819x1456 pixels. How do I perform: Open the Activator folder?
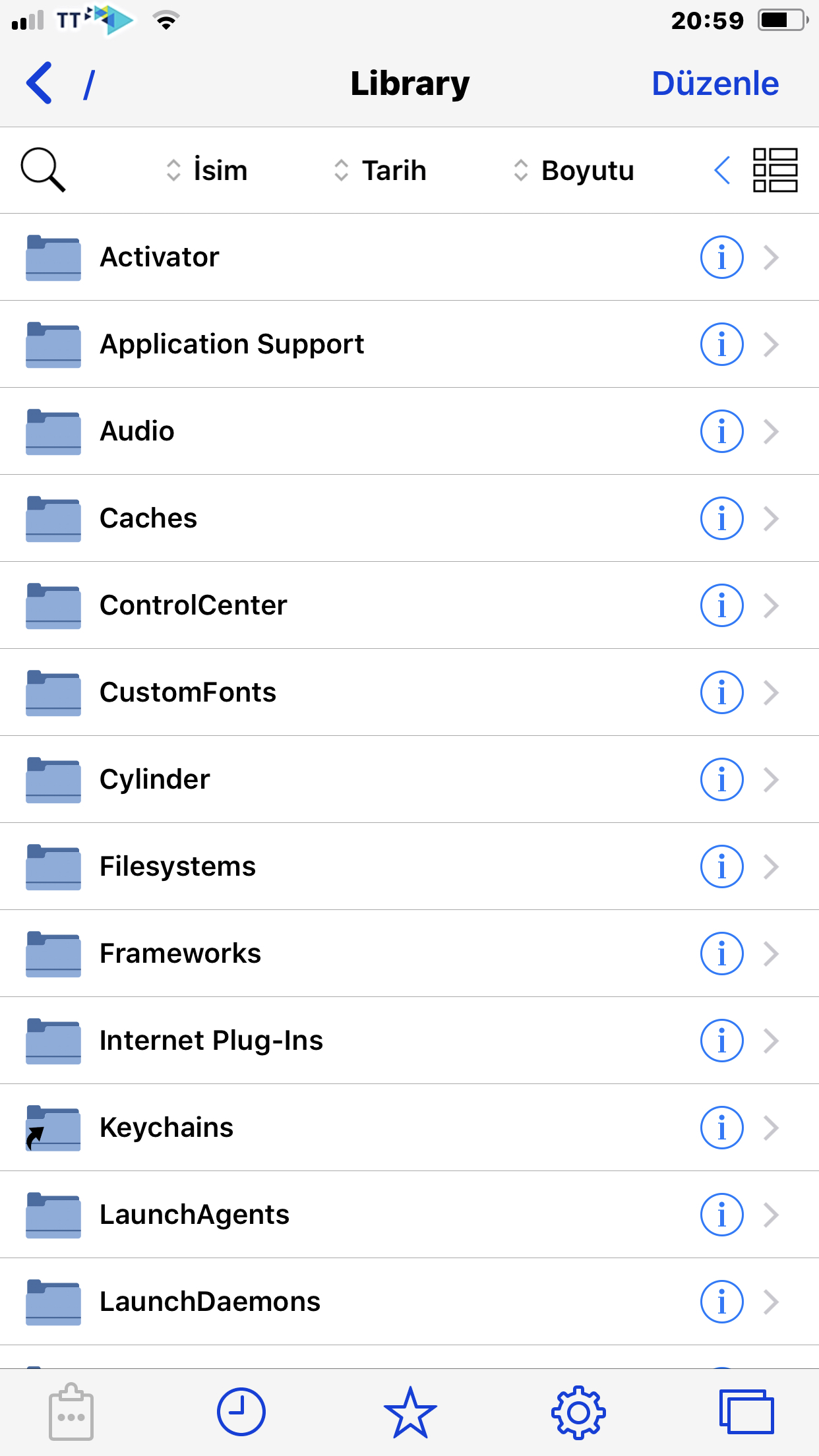click(x=409, y=257)
